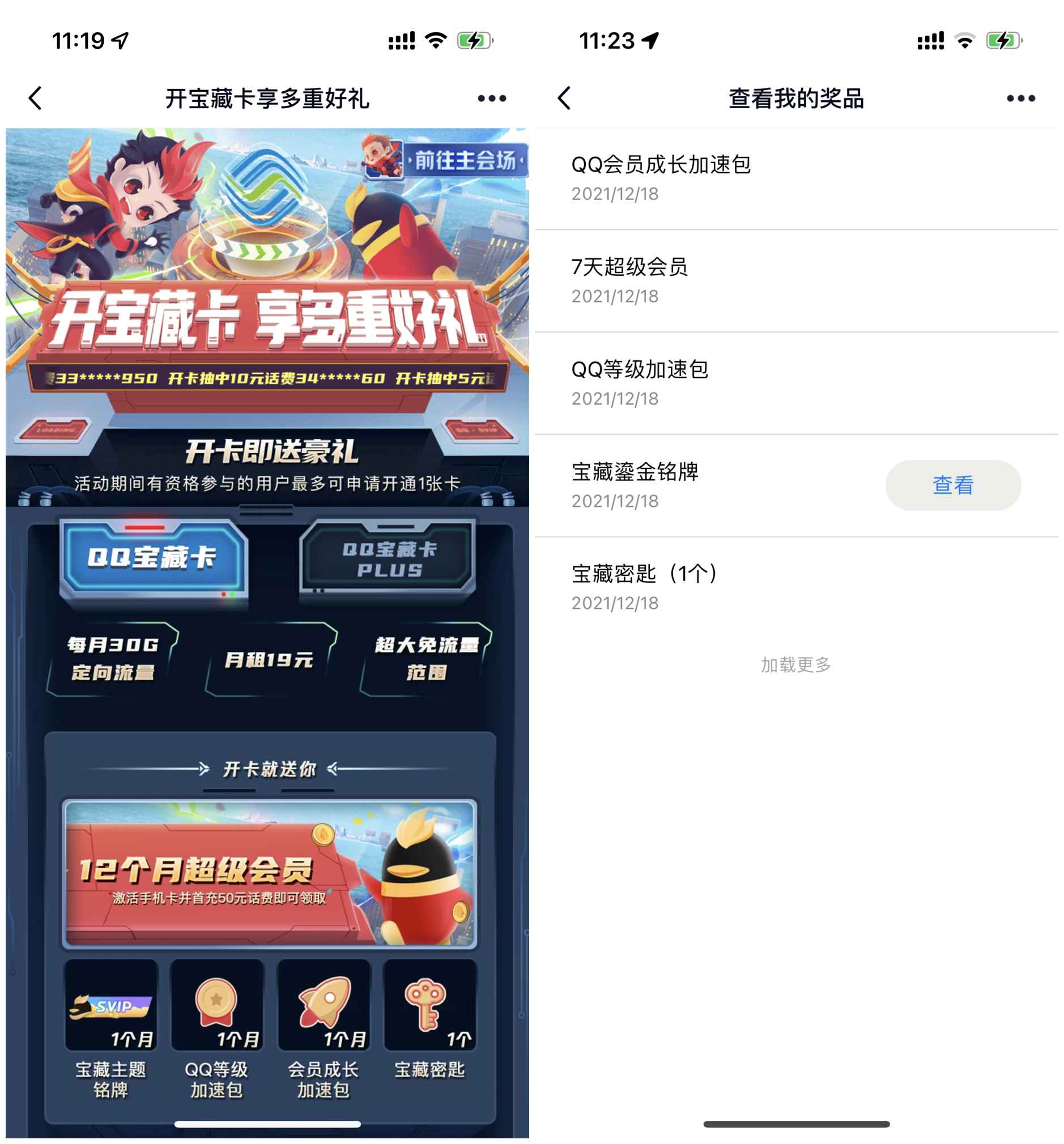Switch to the QQ宝藏卡 tab
Screen dimensions: 1064x1144
(152, 556)
